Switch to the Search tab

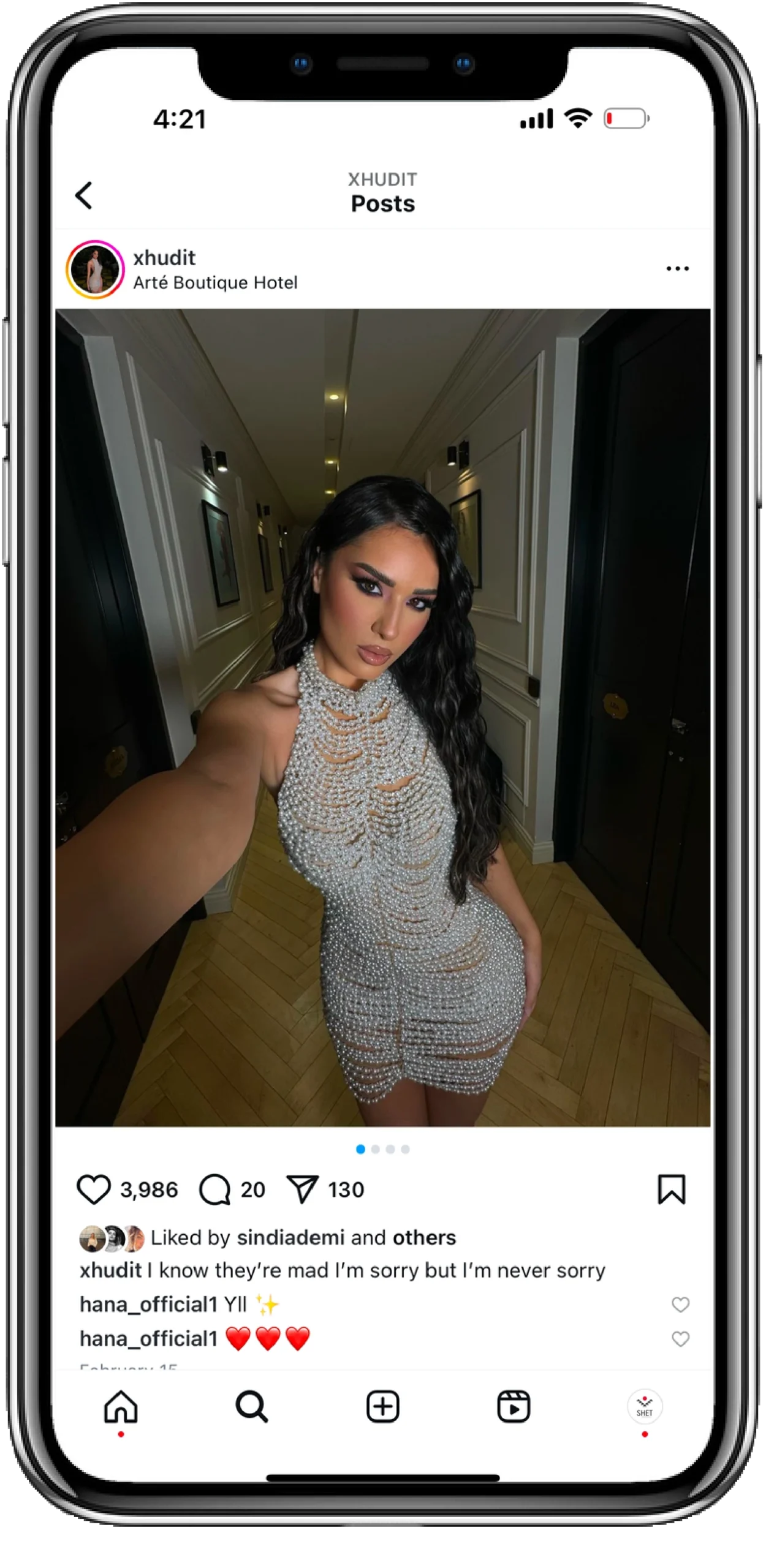(252, 1406)
